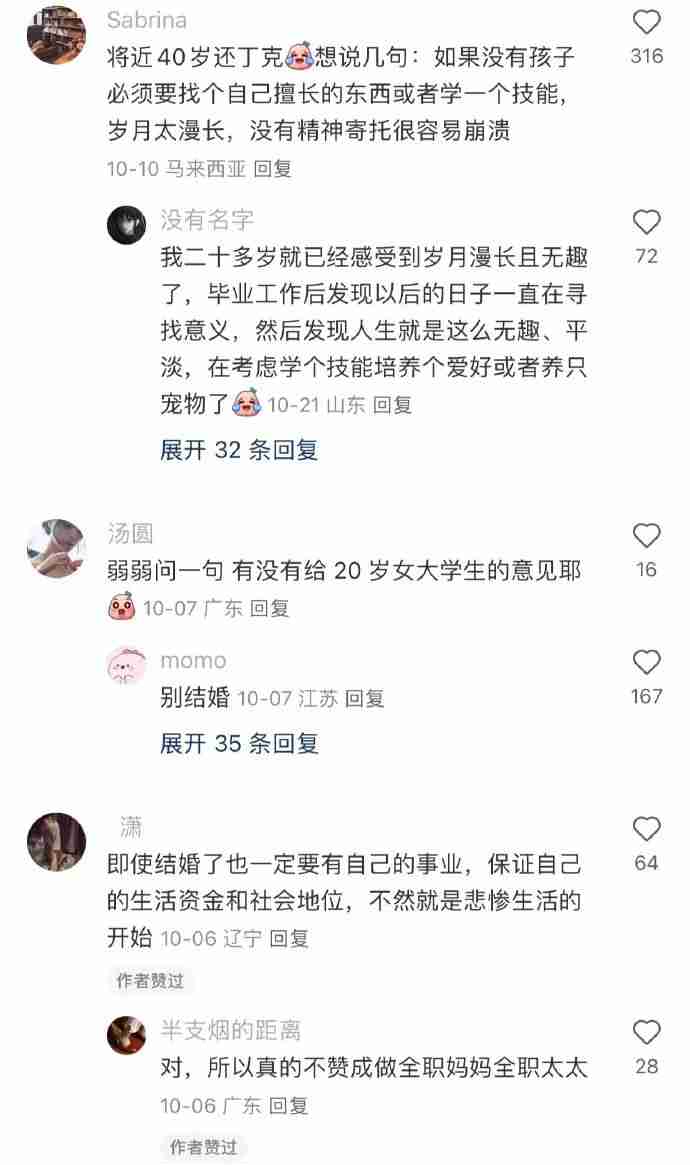This screenshot has height=1165, width=690.
Task: Reply to 没有名字's comment
Action: click(392, 405)
